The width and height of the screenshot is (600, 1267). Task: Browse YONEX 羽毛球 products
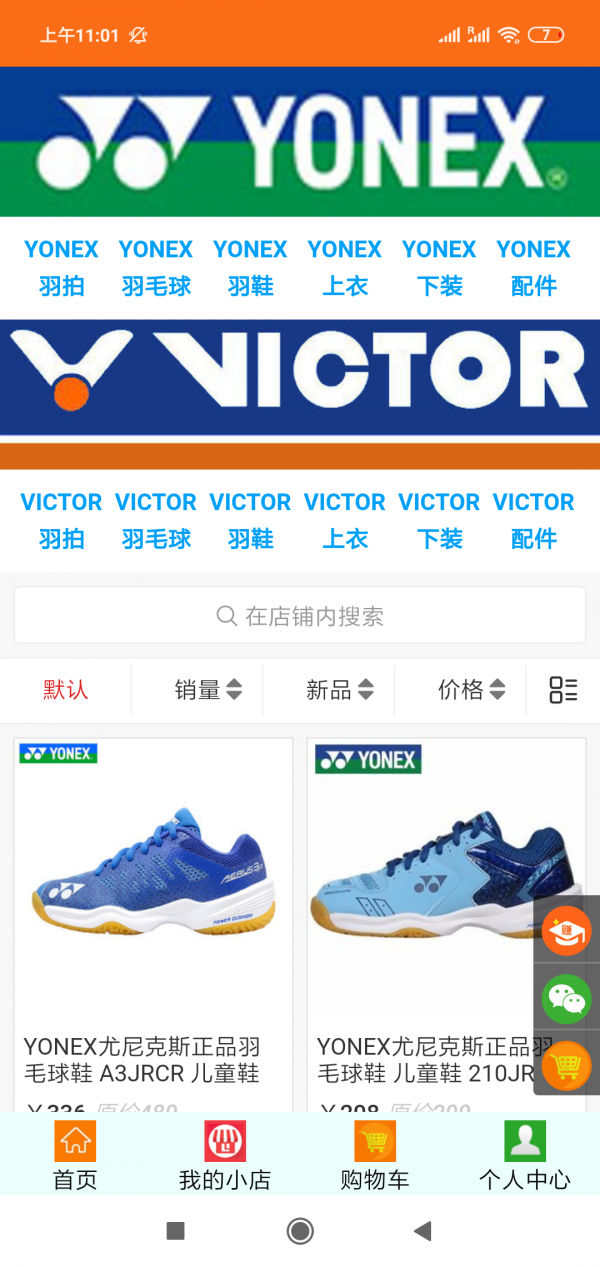156,267
